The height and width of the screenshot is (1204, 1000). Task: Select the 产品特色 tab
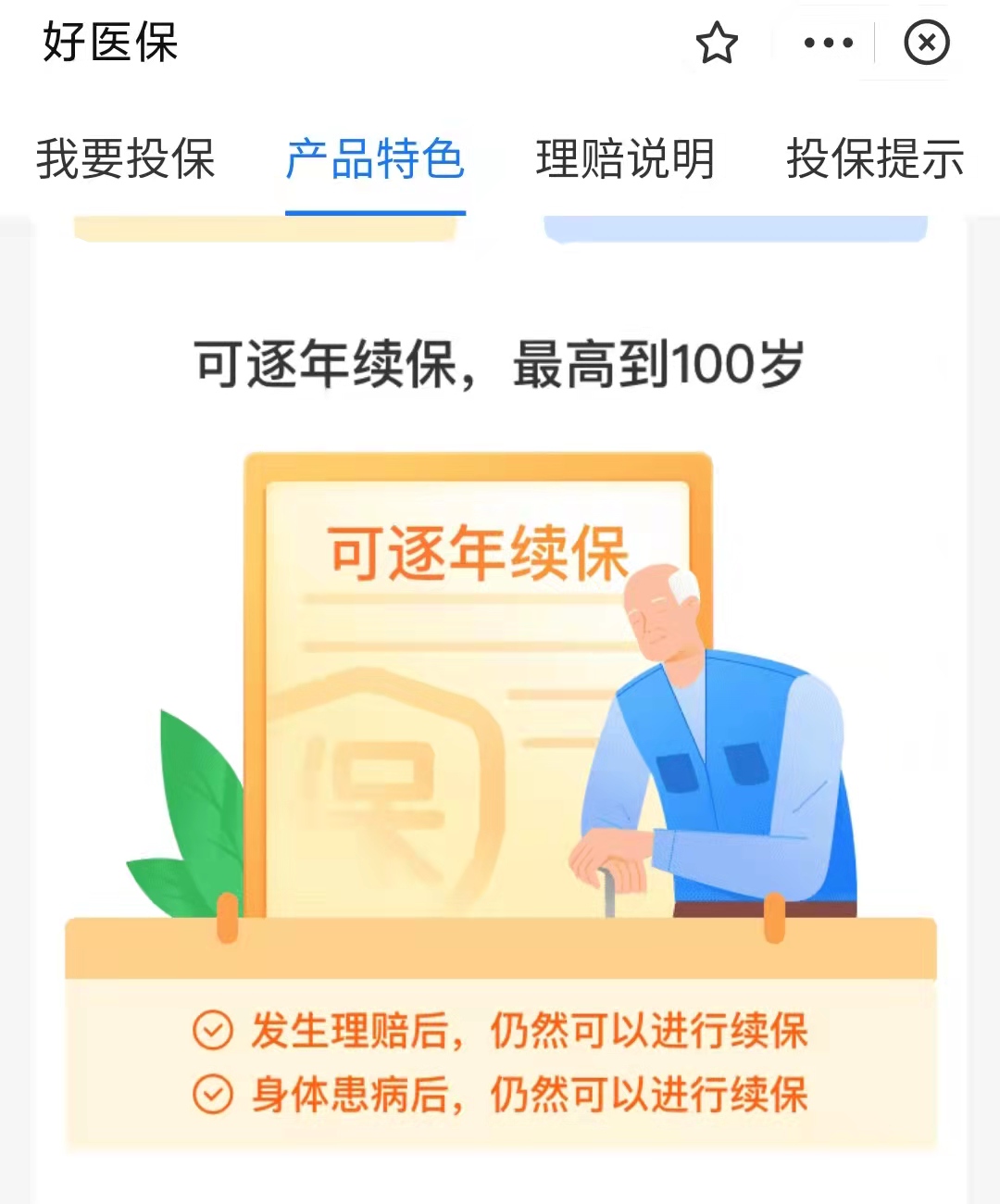(375, 159)
